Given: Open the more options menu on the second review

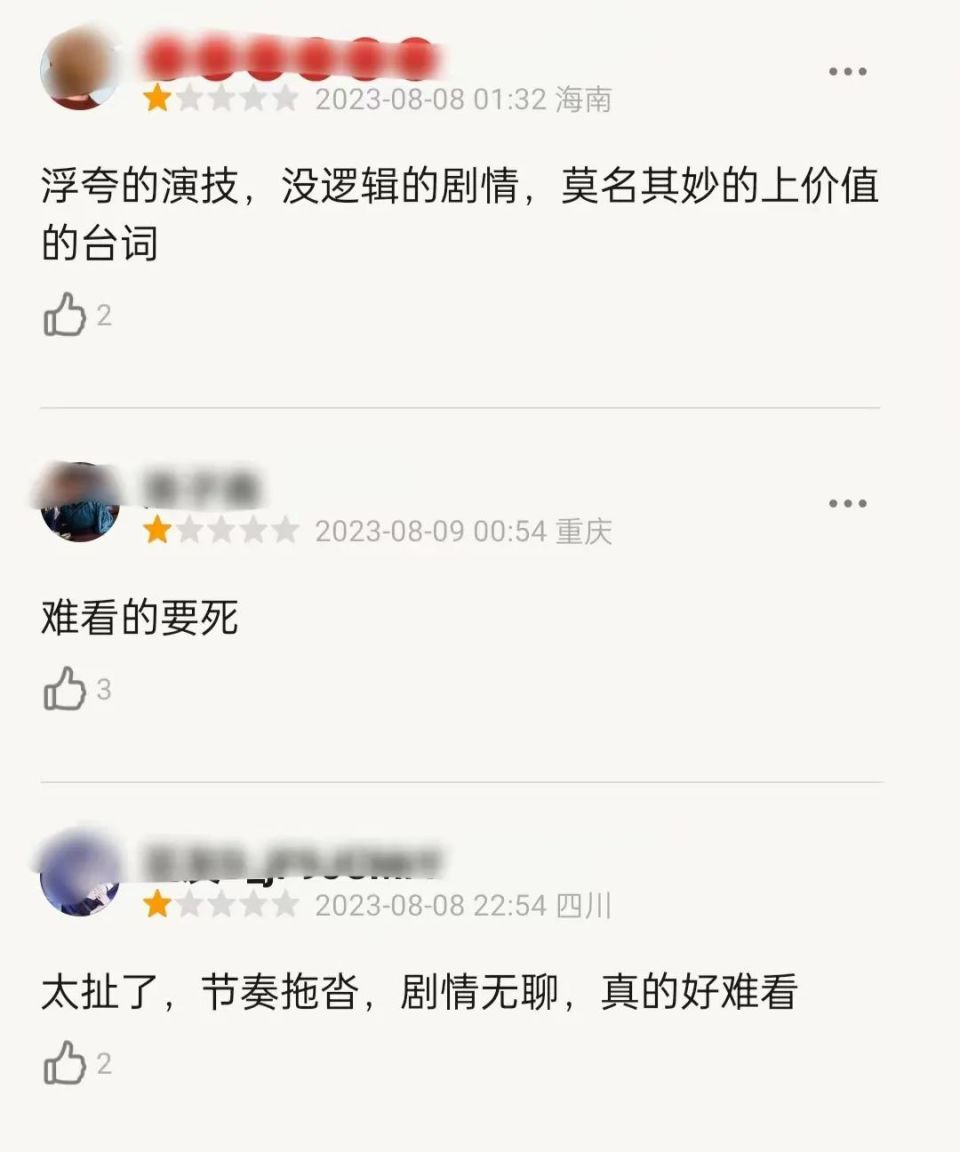Looking at the screenshot, I should point(846,505).
